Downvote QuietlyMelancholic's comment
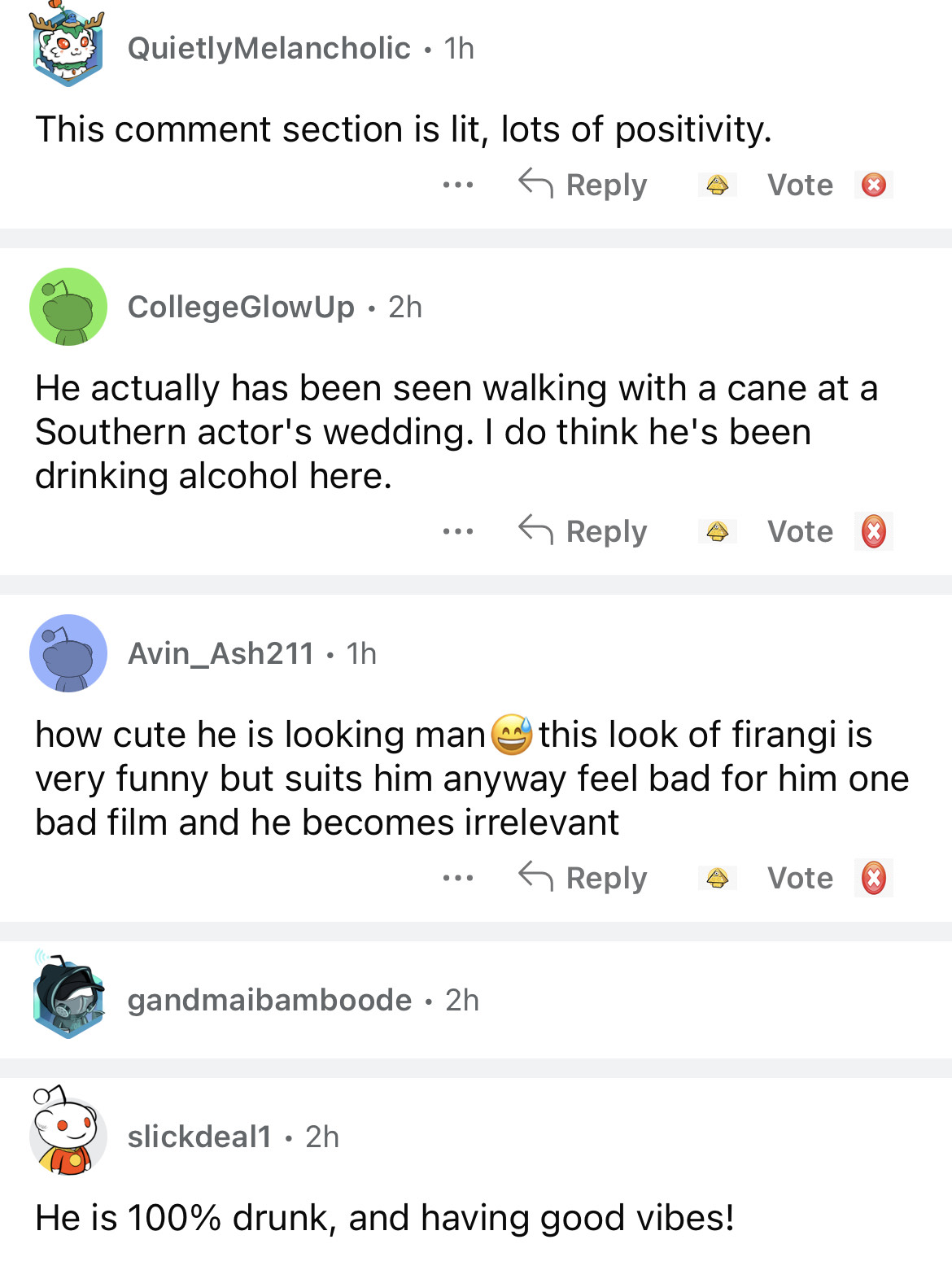The image size is (952, 1270). (873, 185)
